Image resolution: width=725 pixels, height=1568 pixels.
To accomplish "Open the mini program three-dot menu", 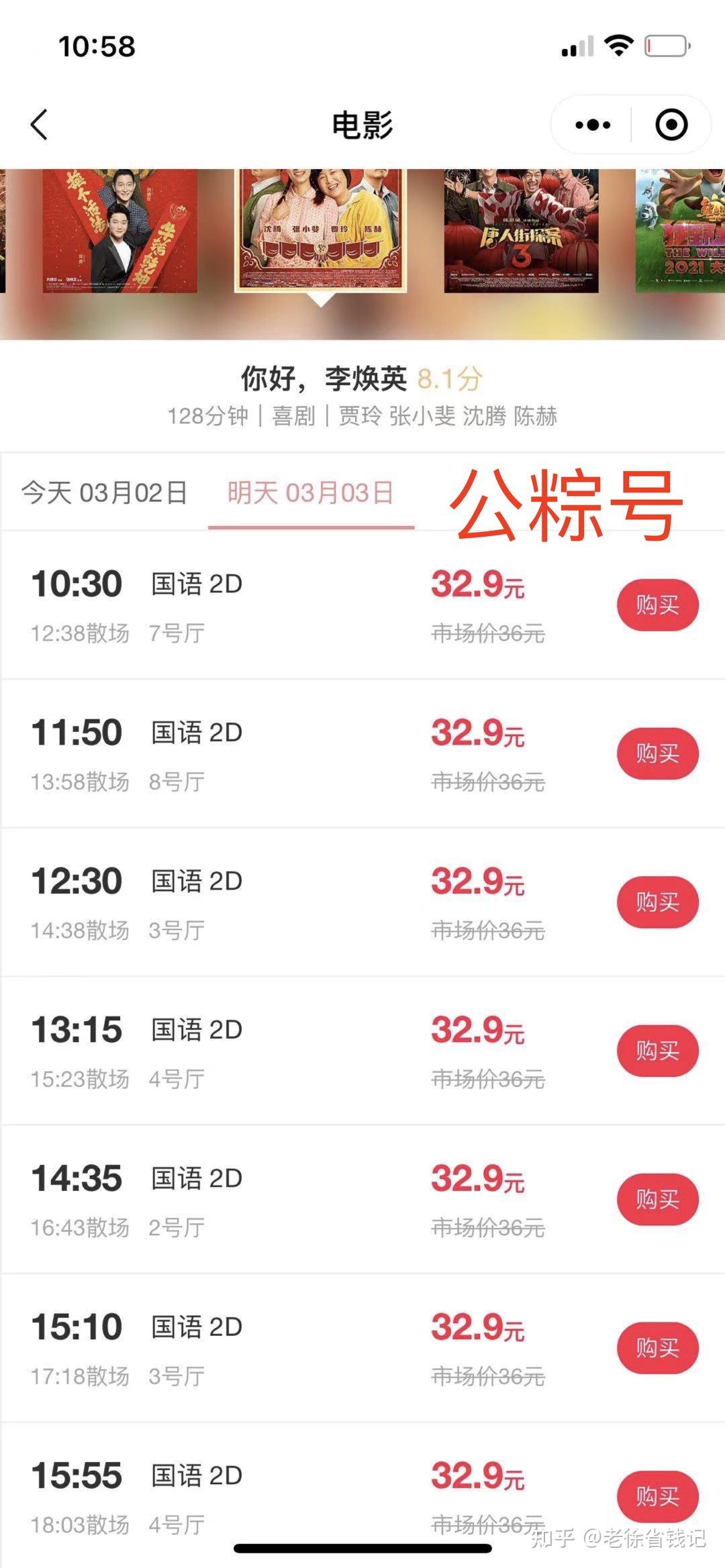I will point(593,125).
